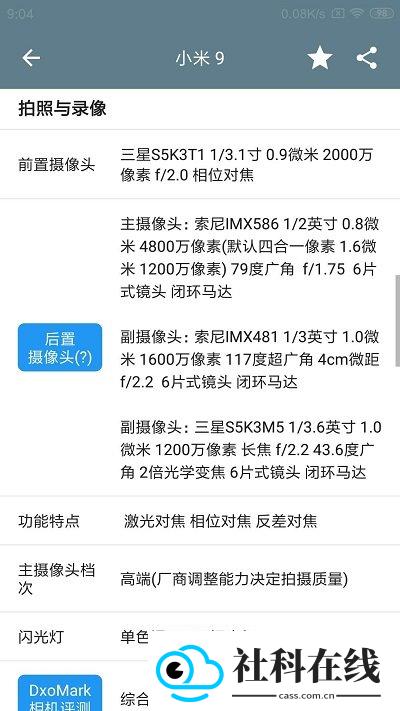Favorite 小米 9 with the star icon

(x=320, y=58)
